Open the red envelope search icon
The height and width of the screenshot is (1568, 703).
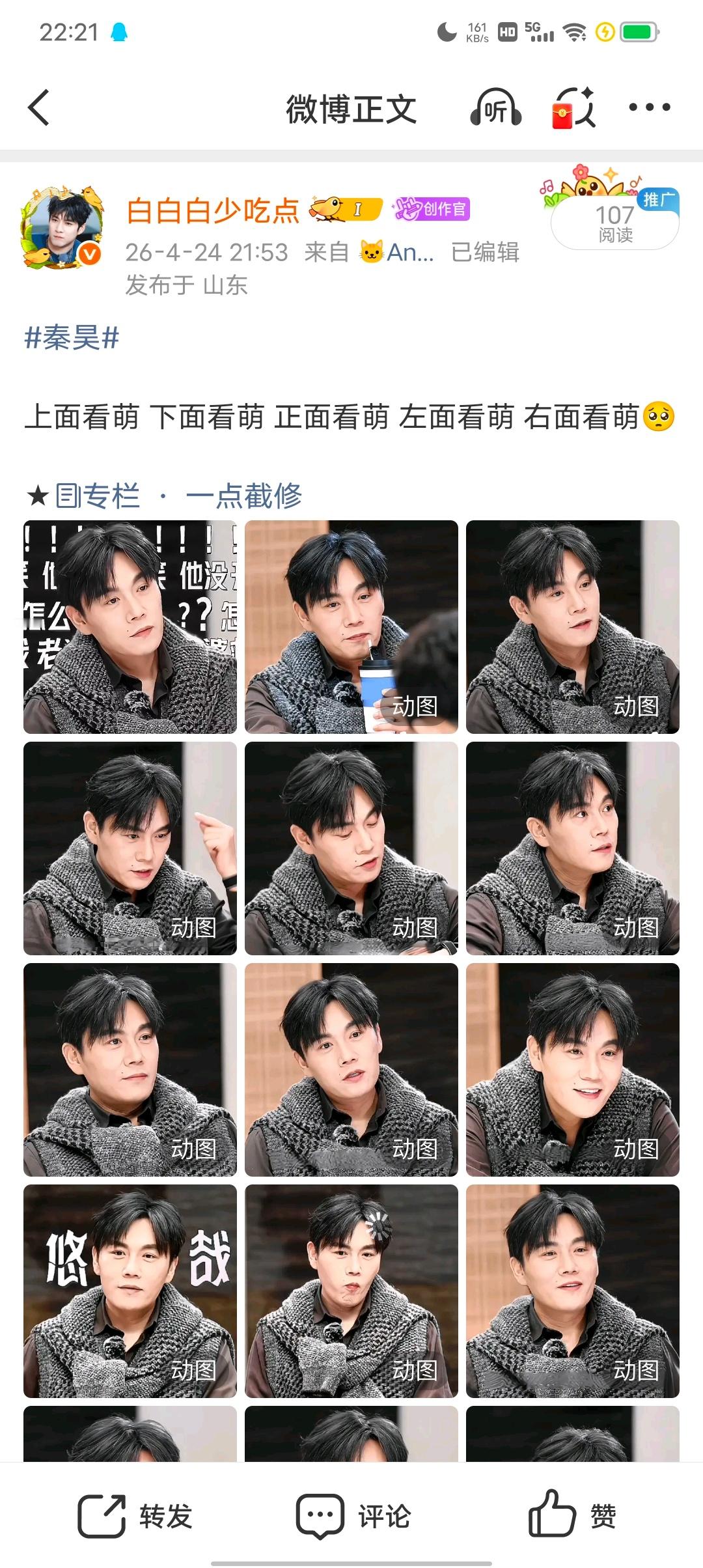point(573,107)
